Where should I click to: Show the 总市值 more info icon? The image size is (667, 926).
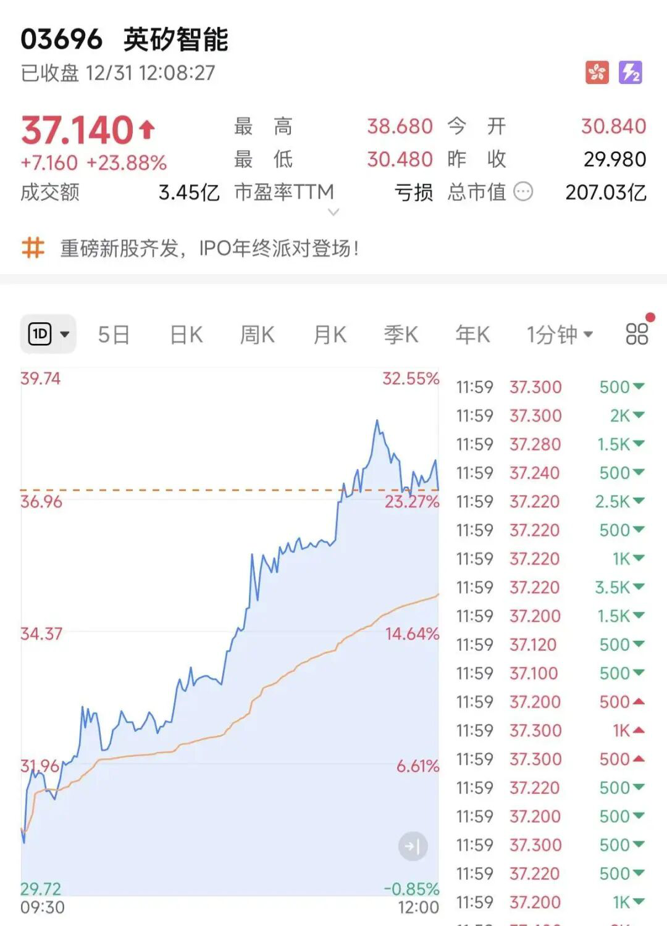pyautogui.click(x=523, y=192)
